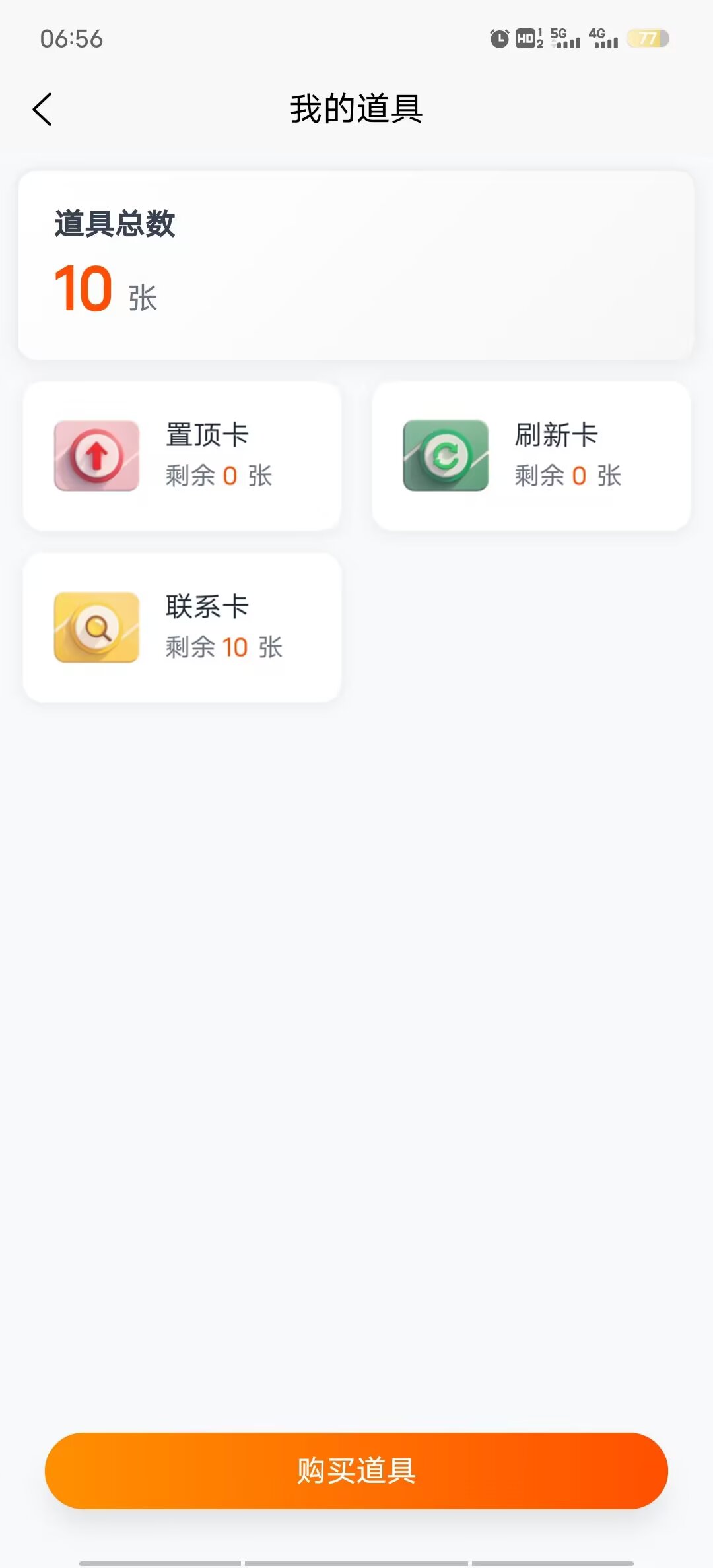
Task: Open the 置顶卡 card
Action: click(x=182, y=456)
